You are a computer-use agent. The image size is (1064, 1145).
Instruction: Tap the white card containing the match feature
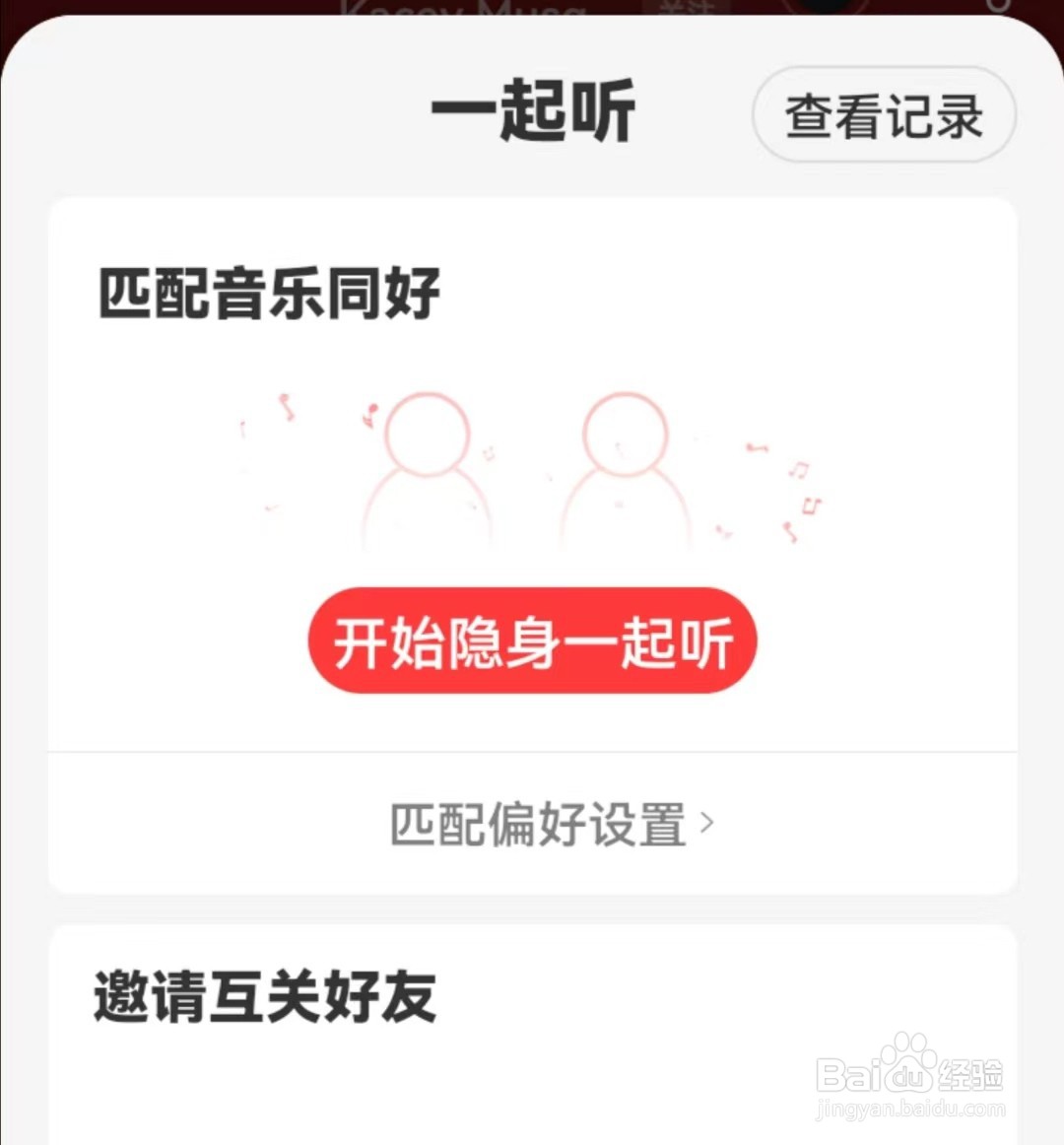[532, 542]
